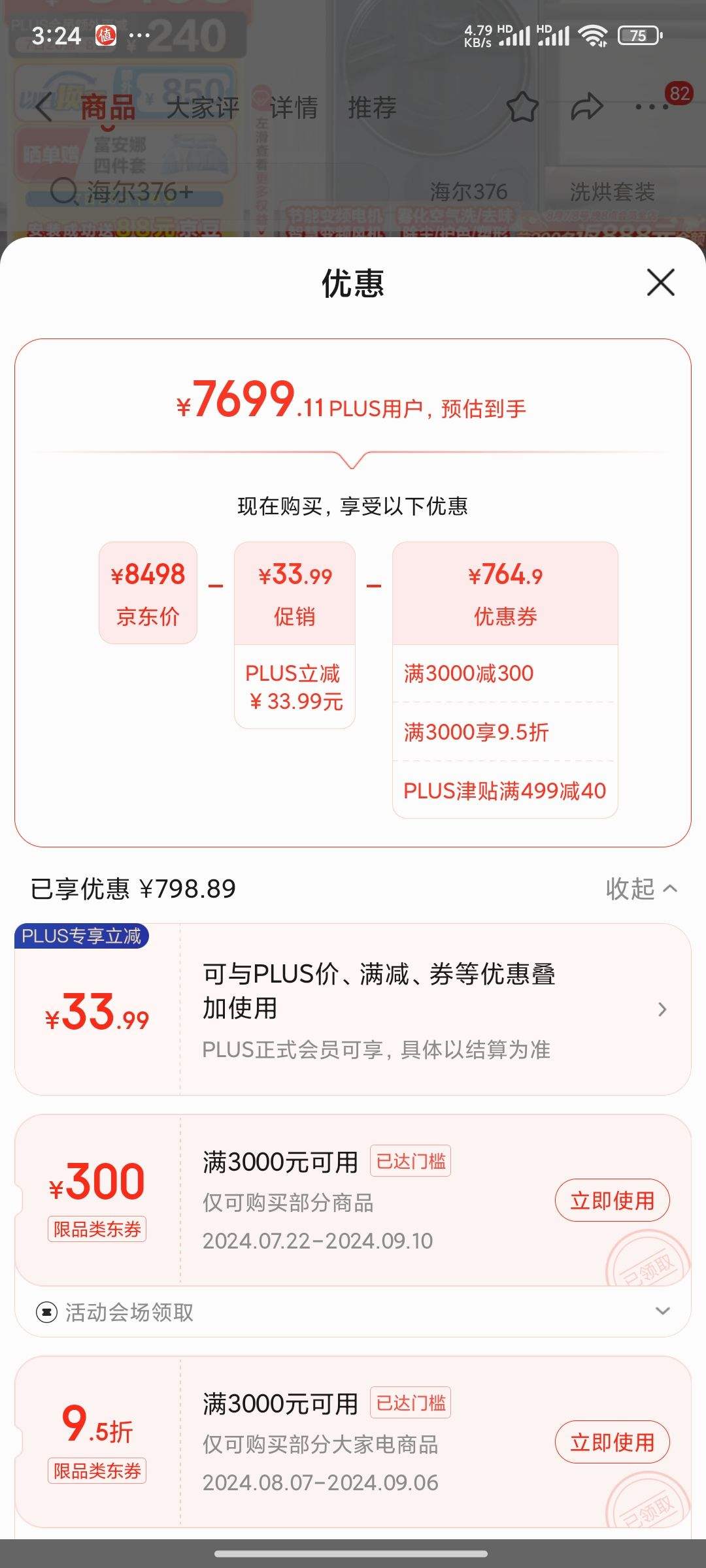Screen dimensions: 706x1568
Task: Switch to the 大家评 tab
Action: click(x=203, y=106)
